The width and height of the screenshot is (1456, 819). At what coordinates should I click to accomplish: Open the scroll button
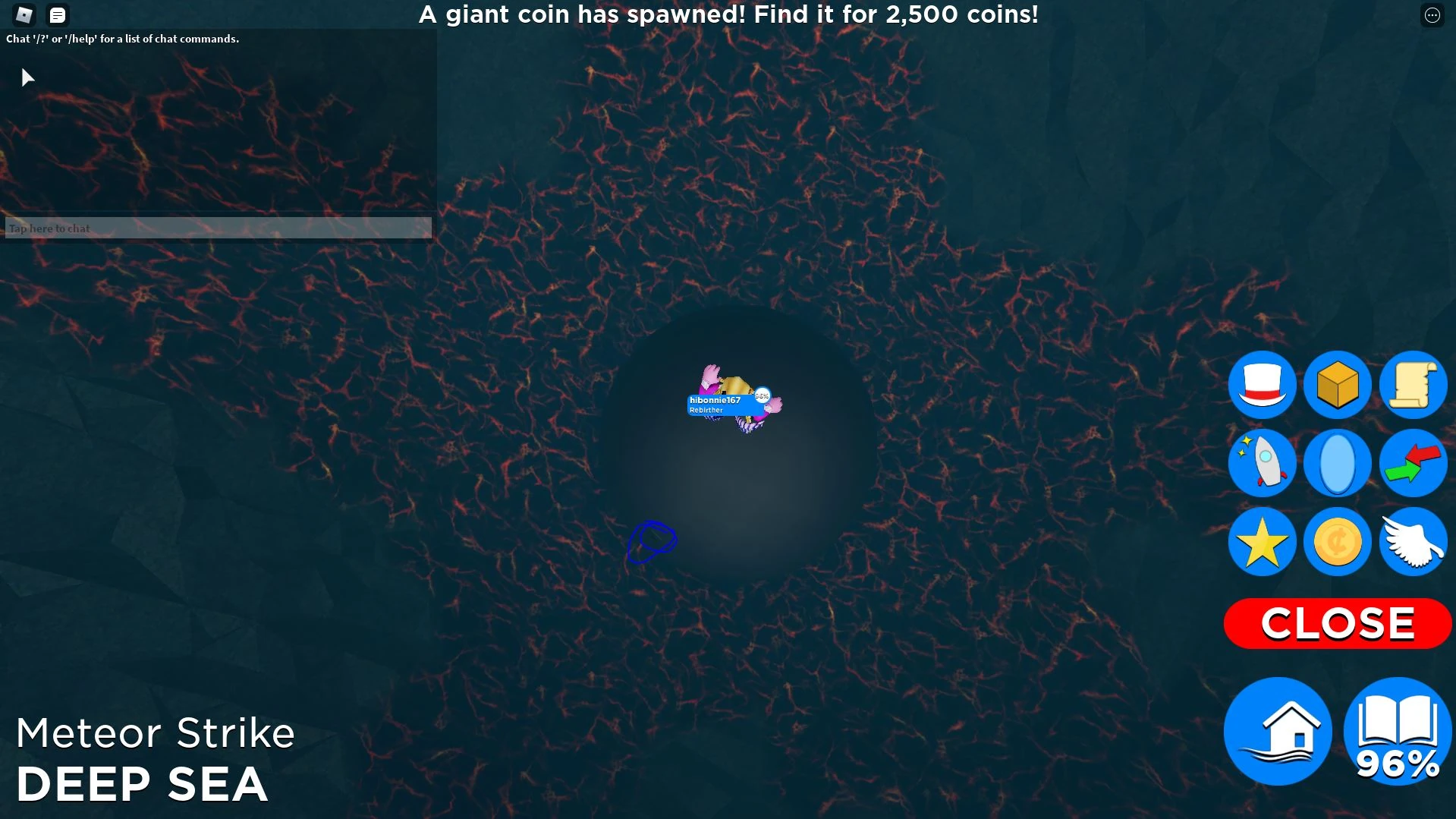pyautogui.click(x=1413, y=385)
